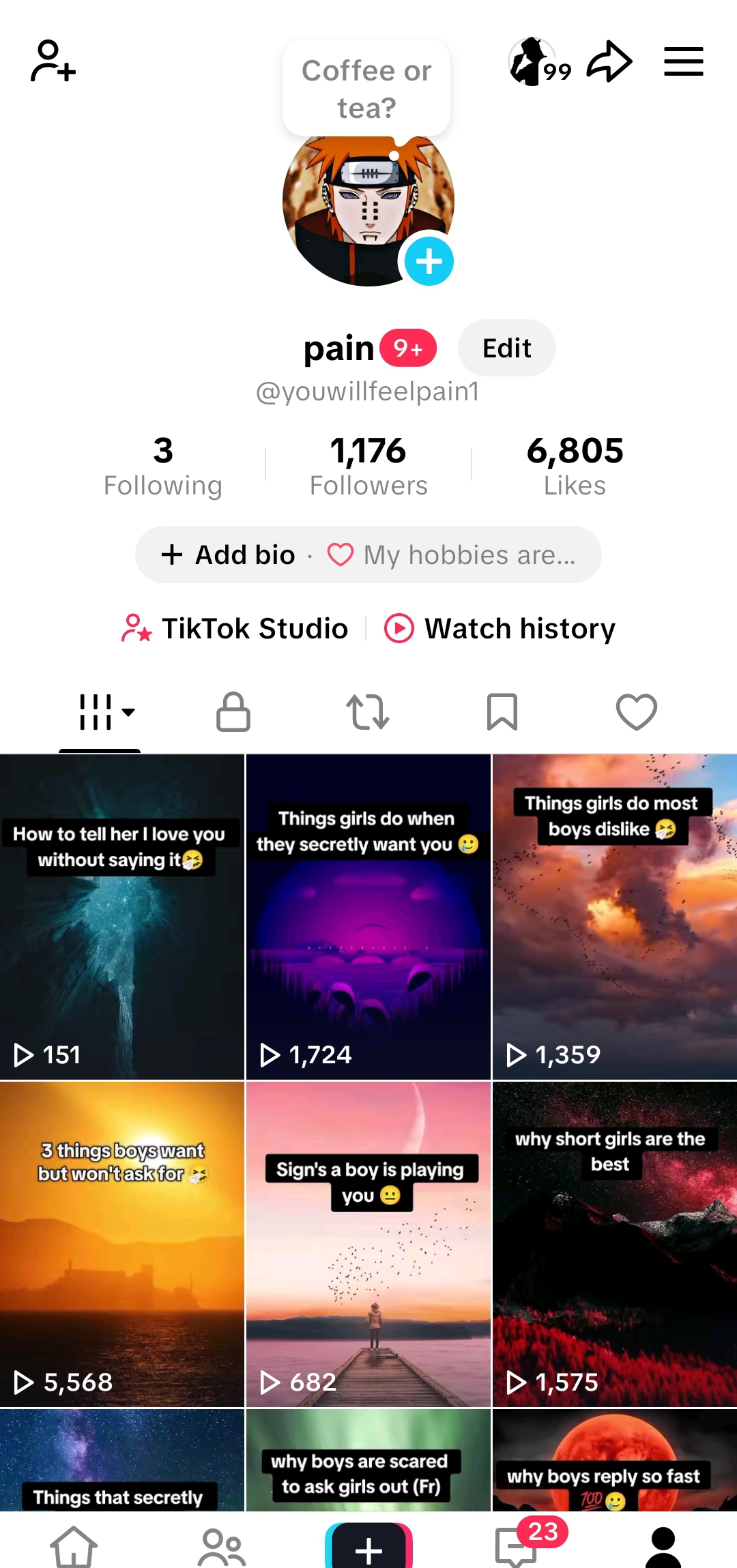
Task: Create a new post with the plus button
Action: (x=369, y=1548)
